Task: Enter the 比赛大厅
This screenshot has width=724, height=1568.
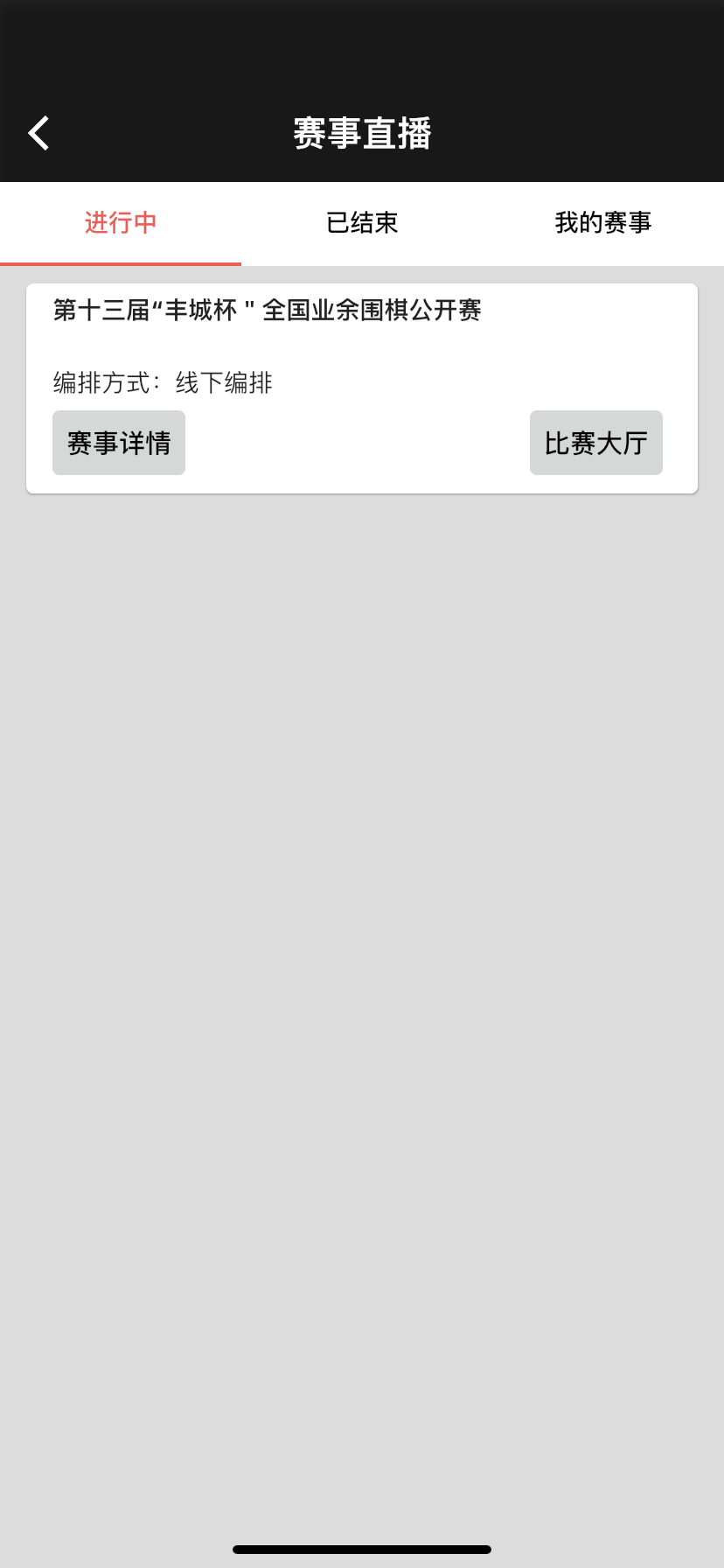Action: (x=596, y=443)
